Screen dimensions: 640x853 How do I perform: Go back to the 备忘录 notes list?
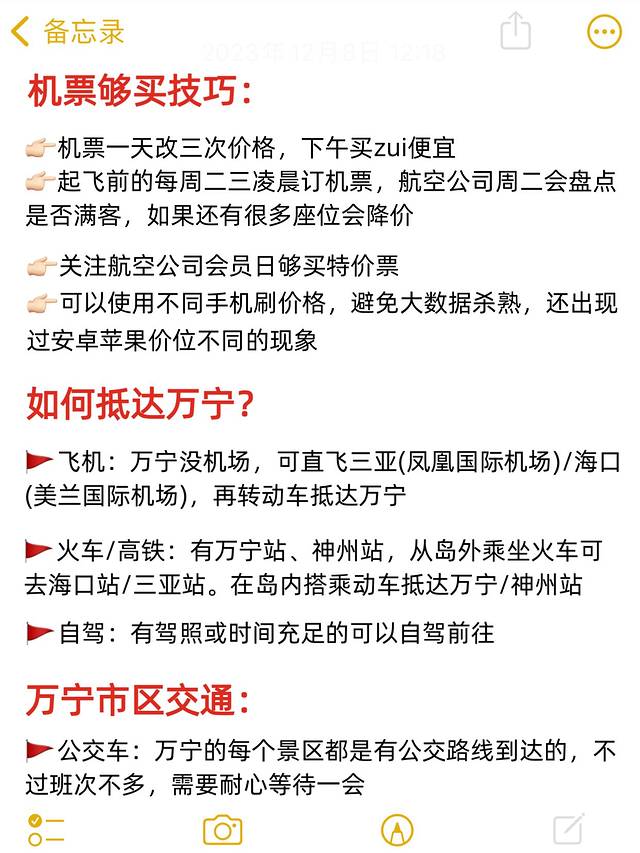pyautogui.click(x=66, y=31)
